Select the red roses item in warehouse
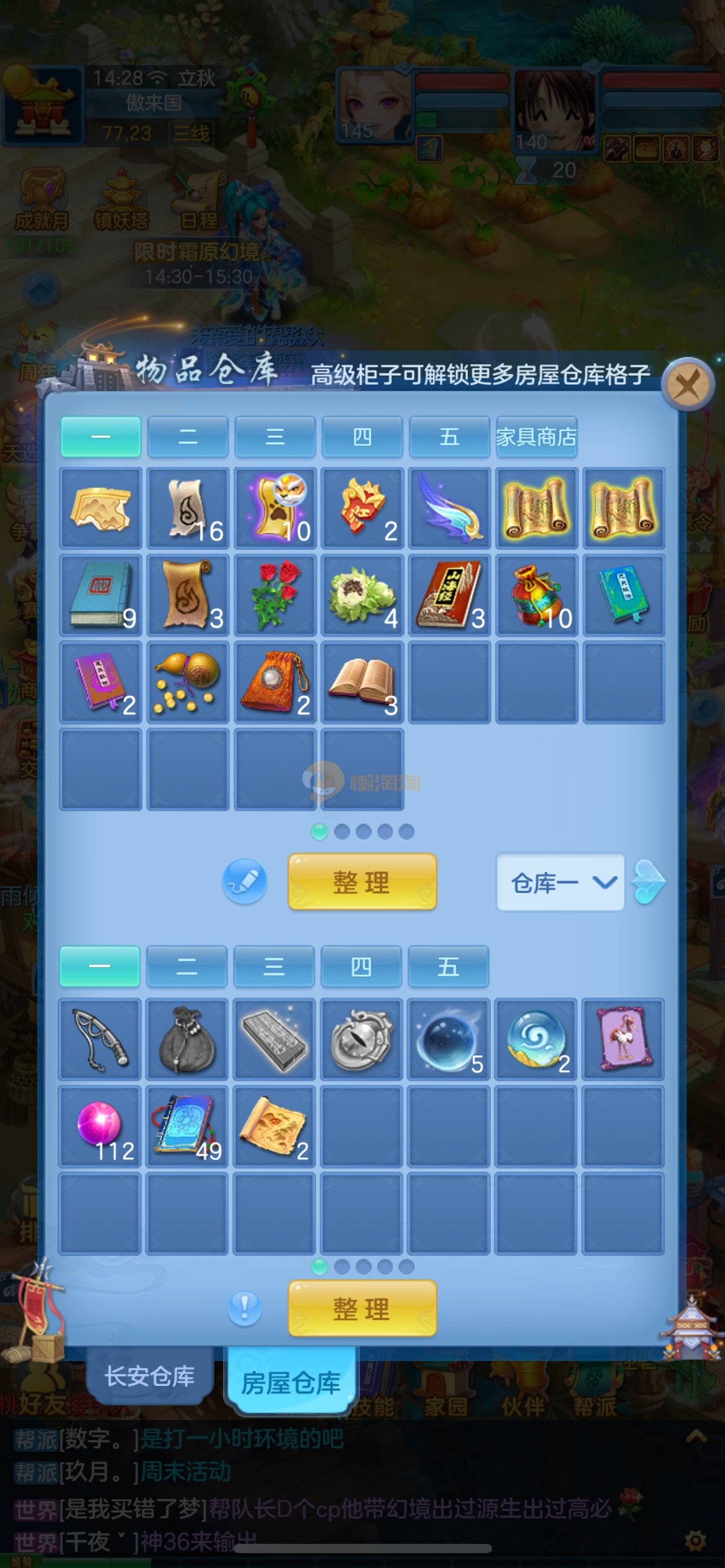 (275, 595)
